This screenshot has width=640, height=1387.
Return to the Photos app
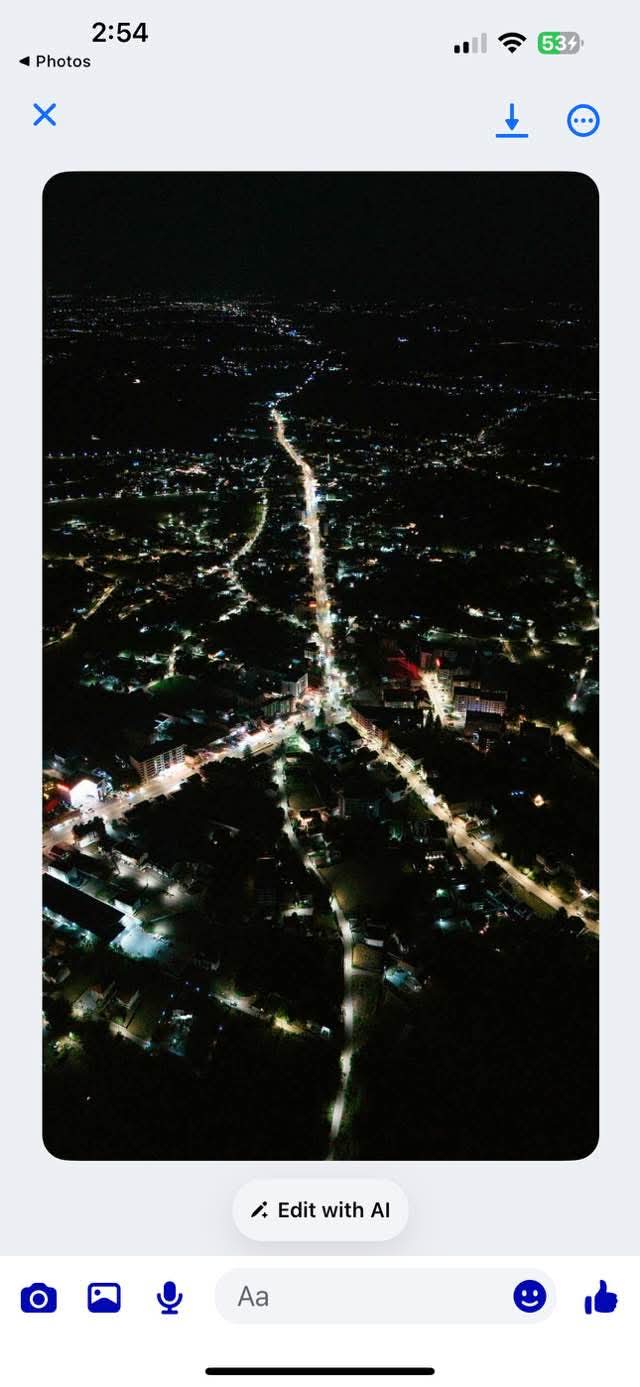click(55, 61)
